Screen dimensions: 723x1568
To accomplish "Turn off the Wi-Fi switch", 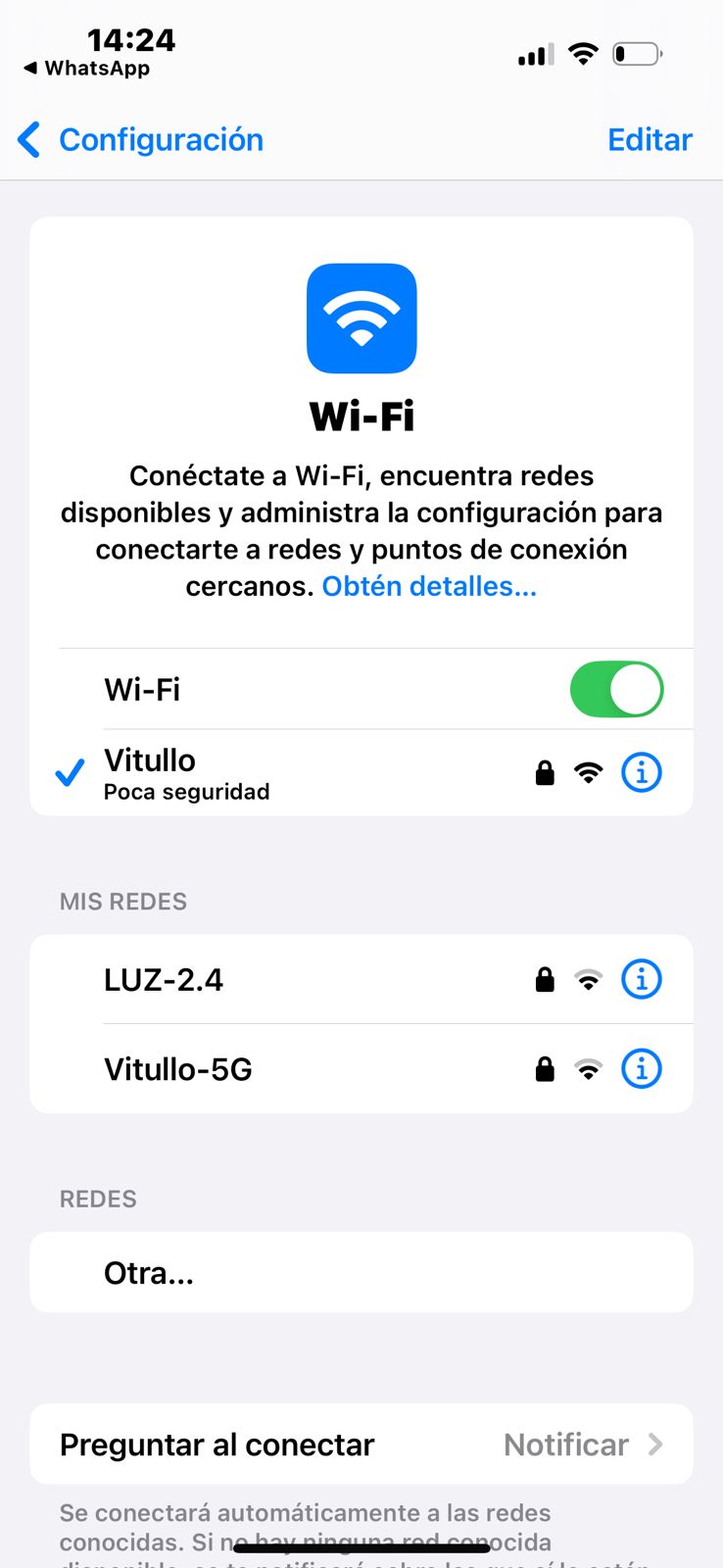I will (x=616, y=689).
